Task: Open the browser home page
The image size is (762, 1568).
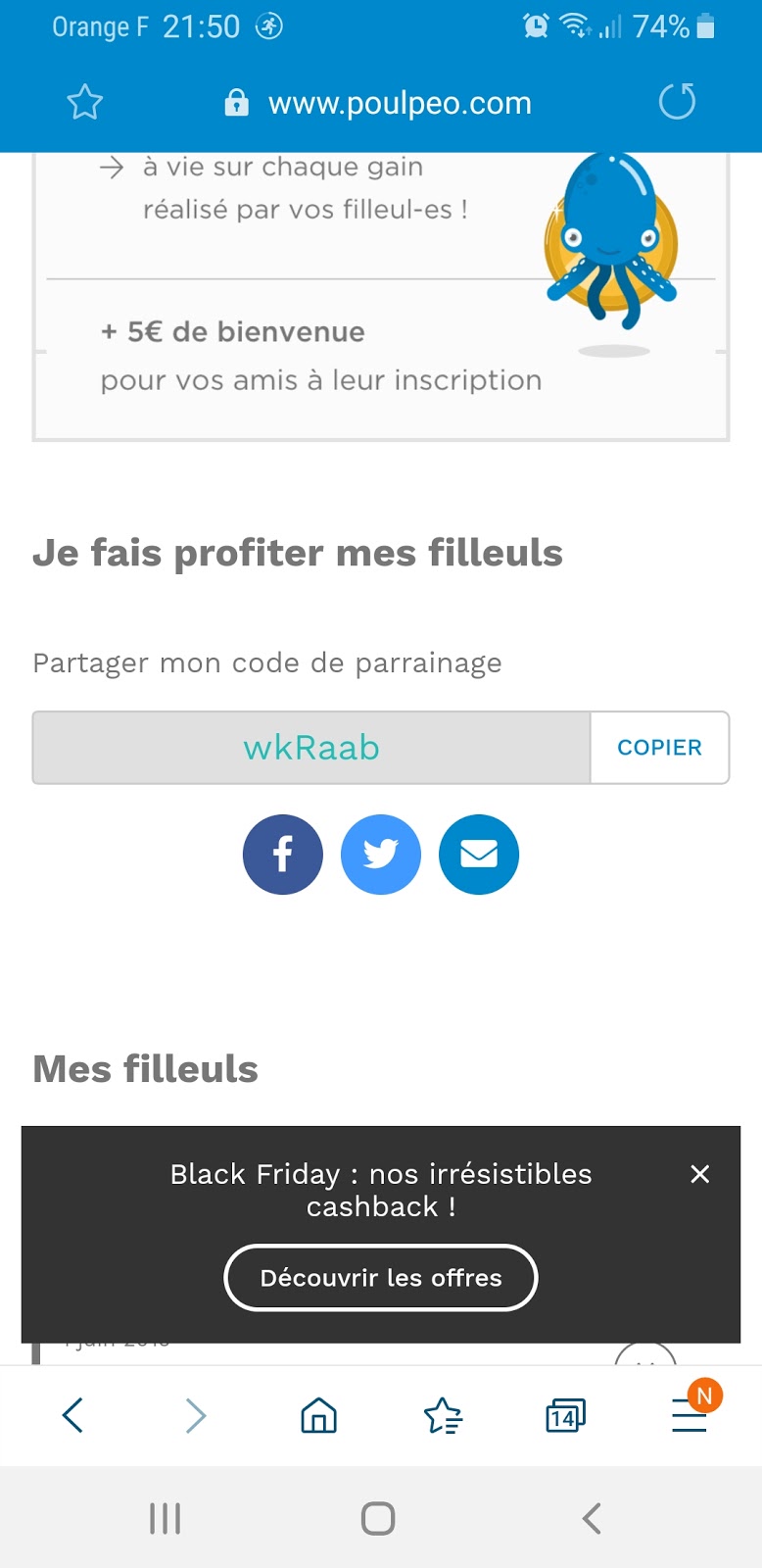Action: pyautogui.click(x=319, y=1416)
